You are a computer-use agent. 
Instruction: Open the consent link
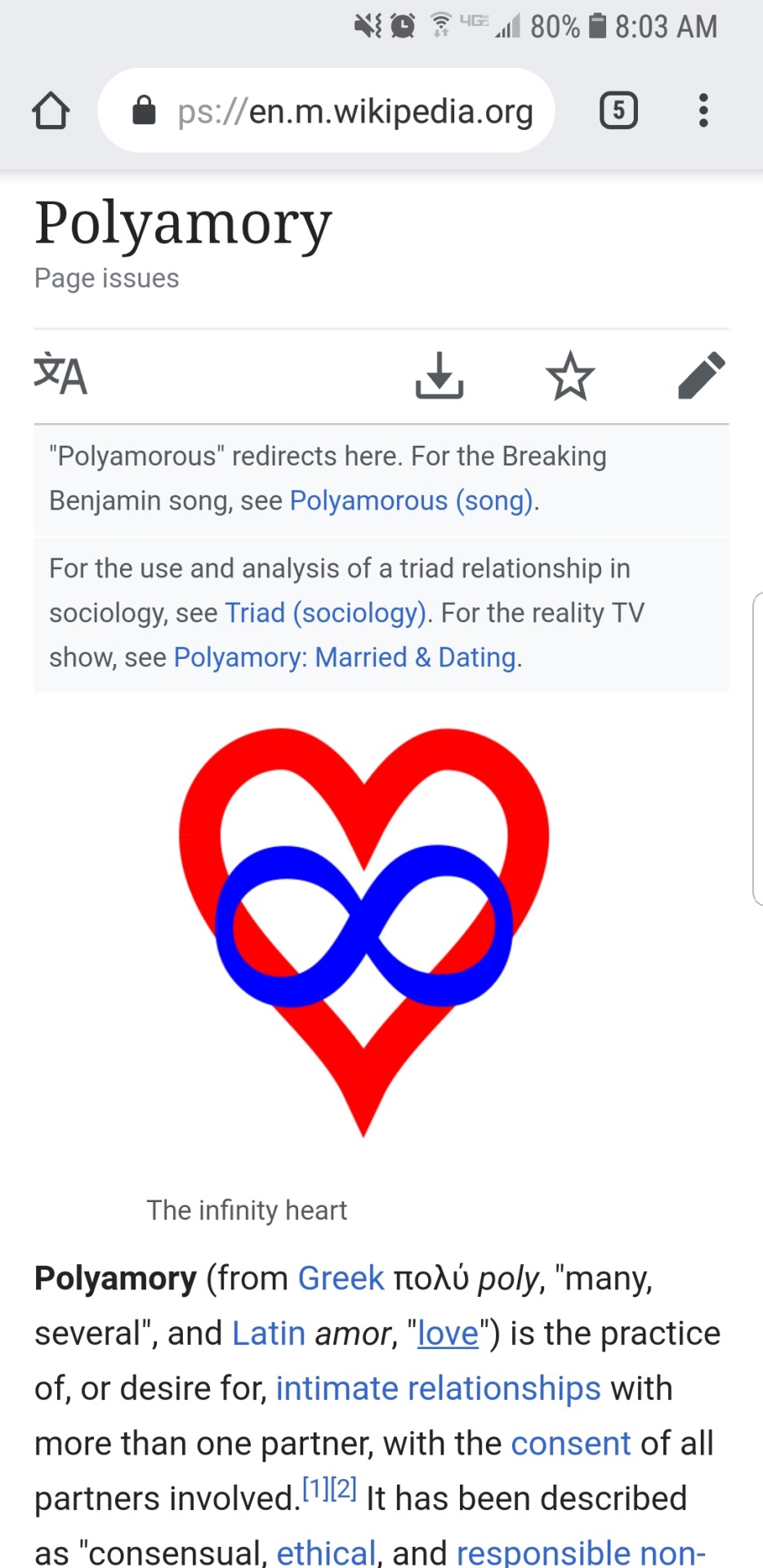tap(571, 1443)
